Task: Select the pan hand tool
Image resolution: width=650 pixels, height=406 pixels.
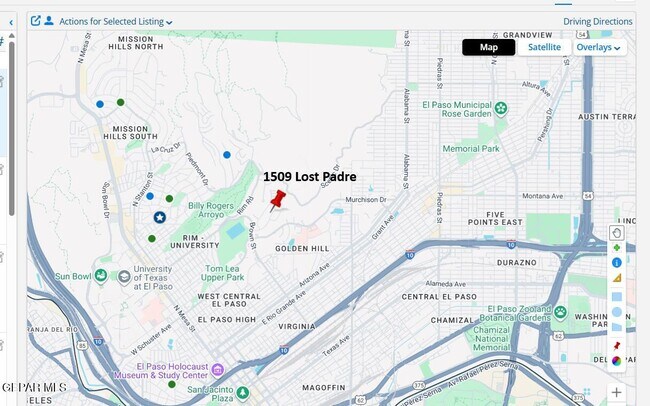Action: [617, 232]
